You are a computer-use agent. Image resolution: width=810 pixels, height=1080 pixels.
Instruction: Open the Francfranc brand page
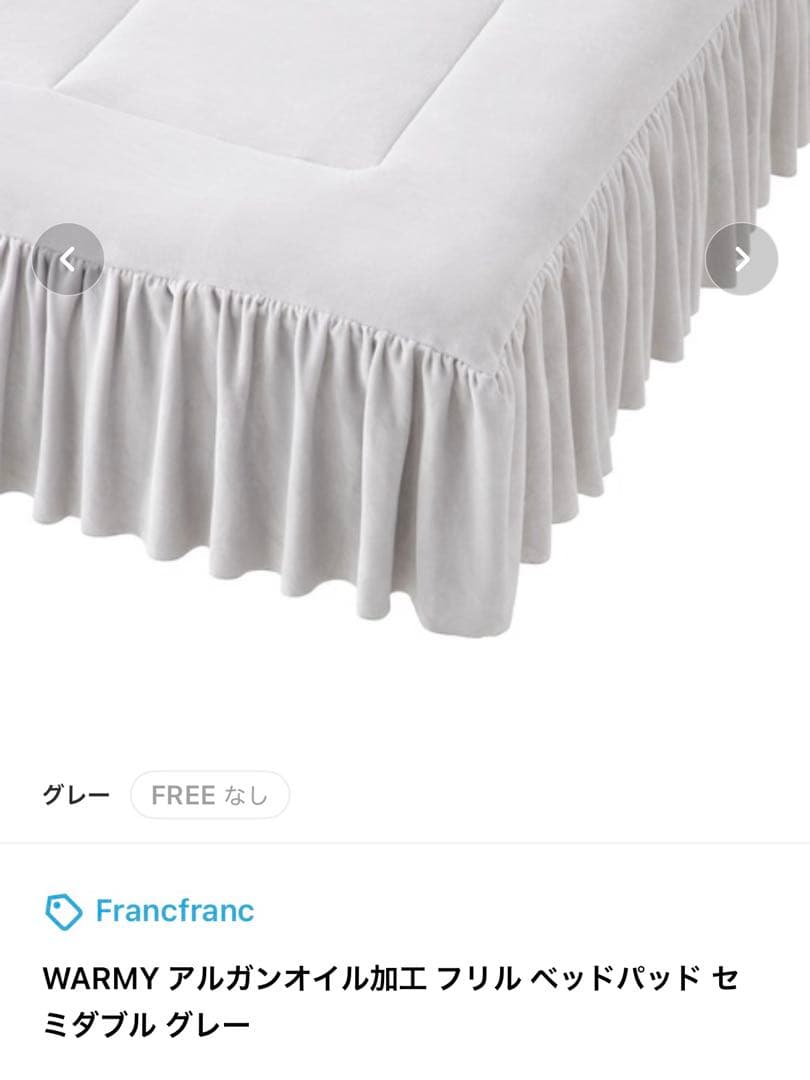tap(174, 911)
